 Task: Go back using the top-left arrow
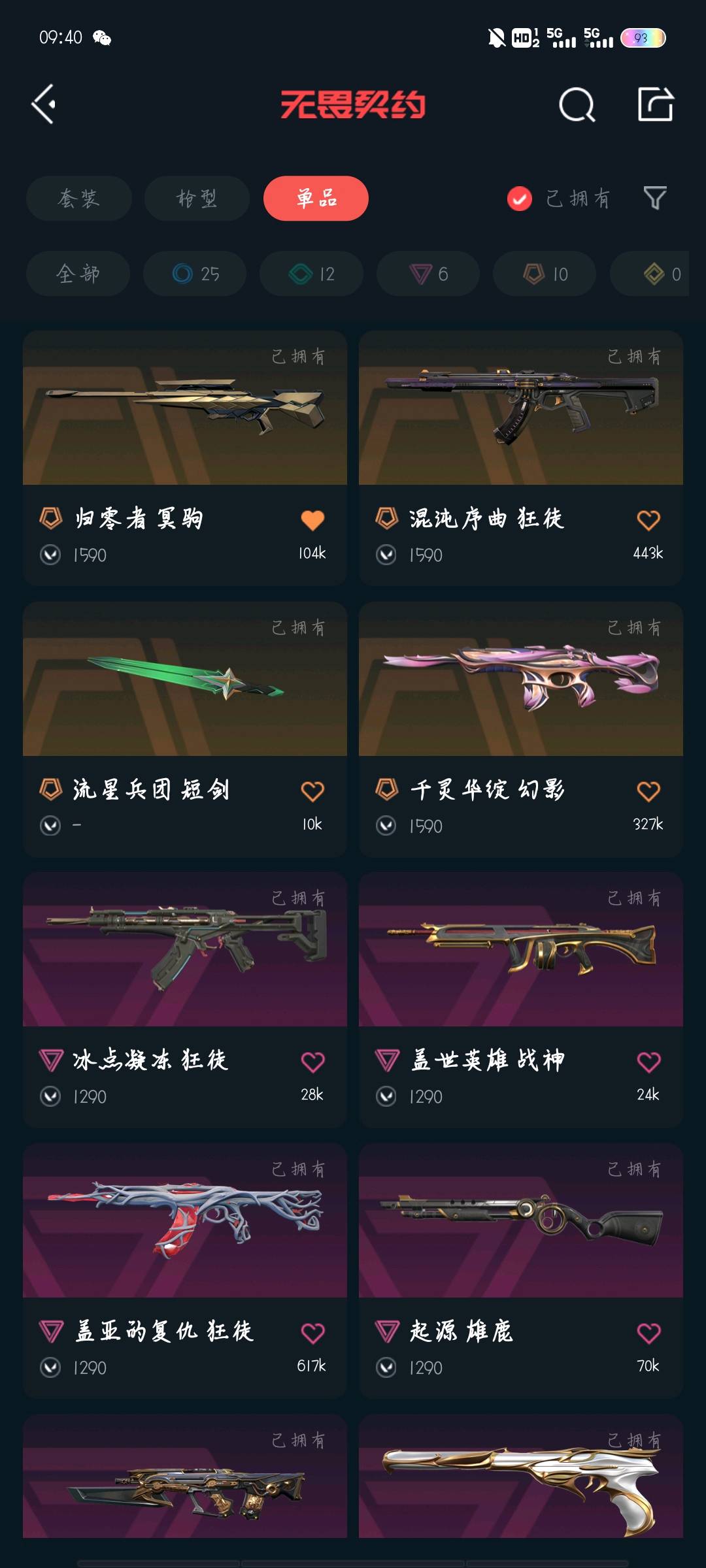click(x=43, y=104)
